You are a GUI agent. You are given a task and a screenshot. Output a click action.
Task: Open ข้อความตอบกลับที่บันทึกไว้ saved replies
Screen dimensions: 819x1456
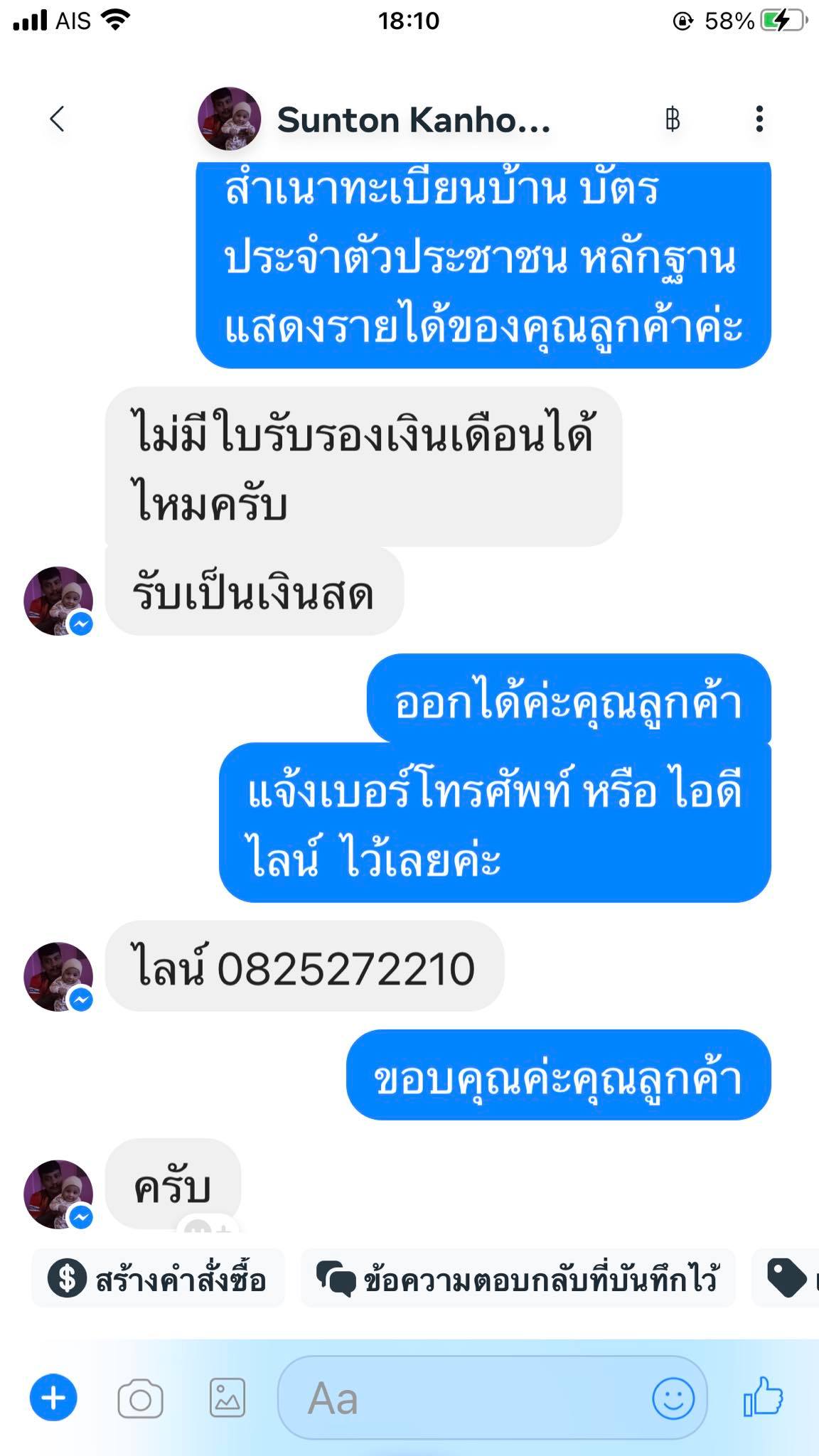tap(518, 1279)
